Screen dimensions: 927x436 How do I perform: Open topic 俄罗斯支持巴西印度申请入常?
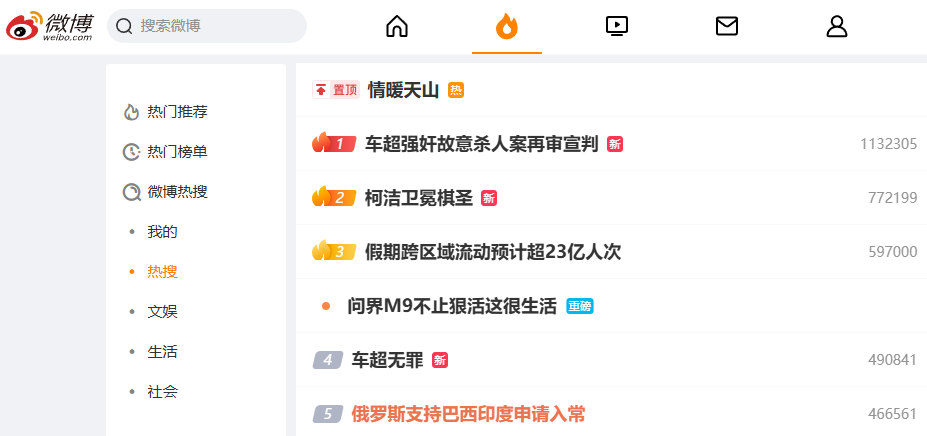468,414
